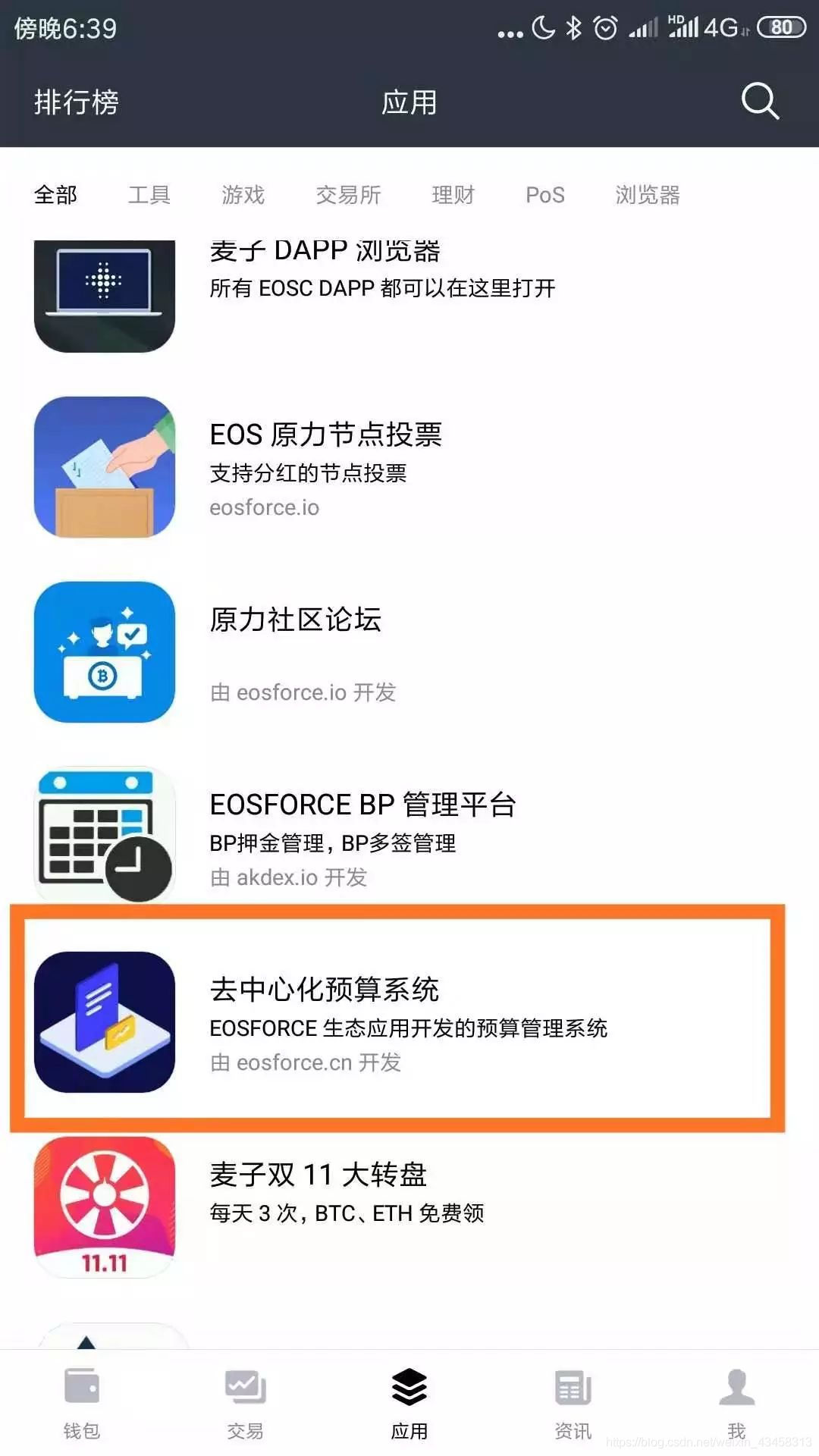
Task: Tap the 应用 tab in bottom navigation
Action: 409,1403
